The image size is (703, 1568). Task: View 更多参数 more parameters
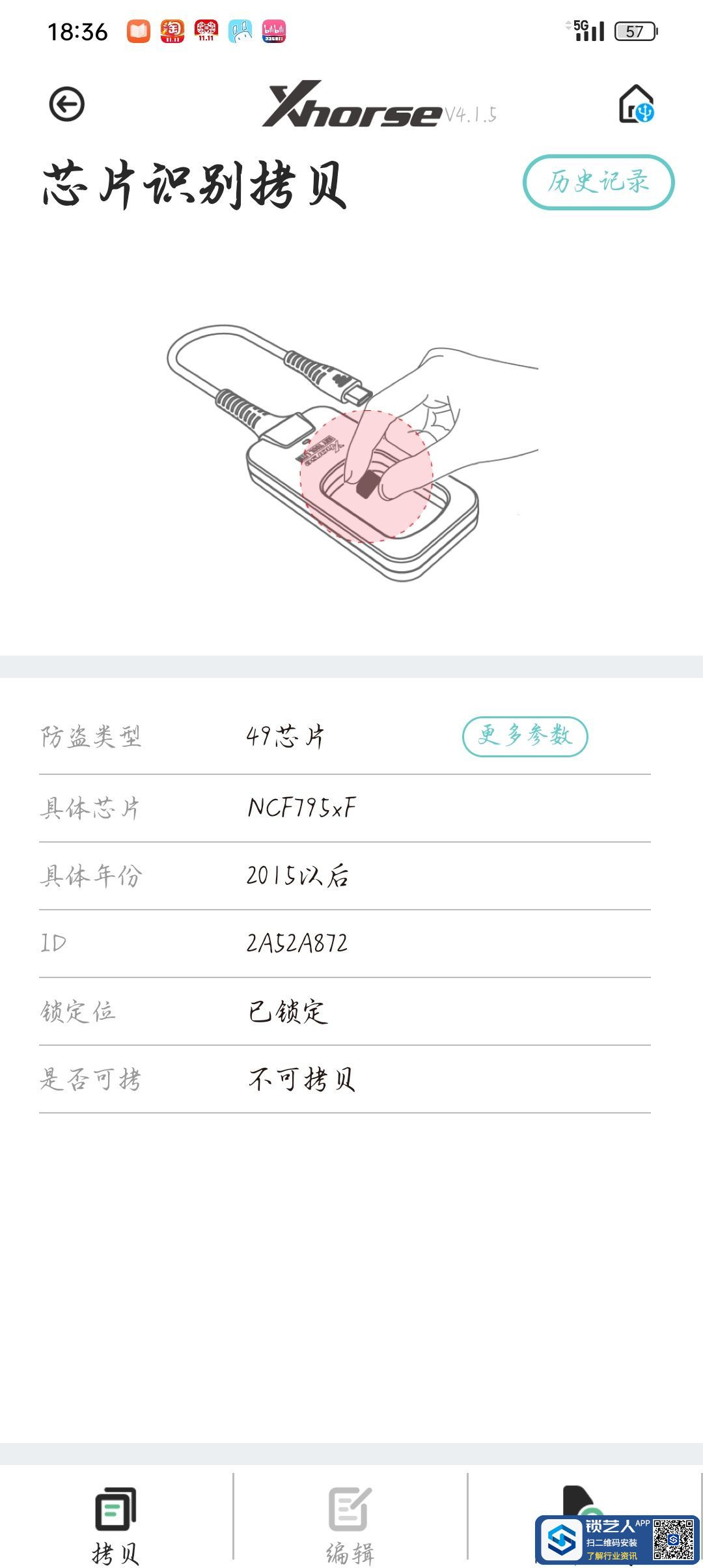click(525, 736)
